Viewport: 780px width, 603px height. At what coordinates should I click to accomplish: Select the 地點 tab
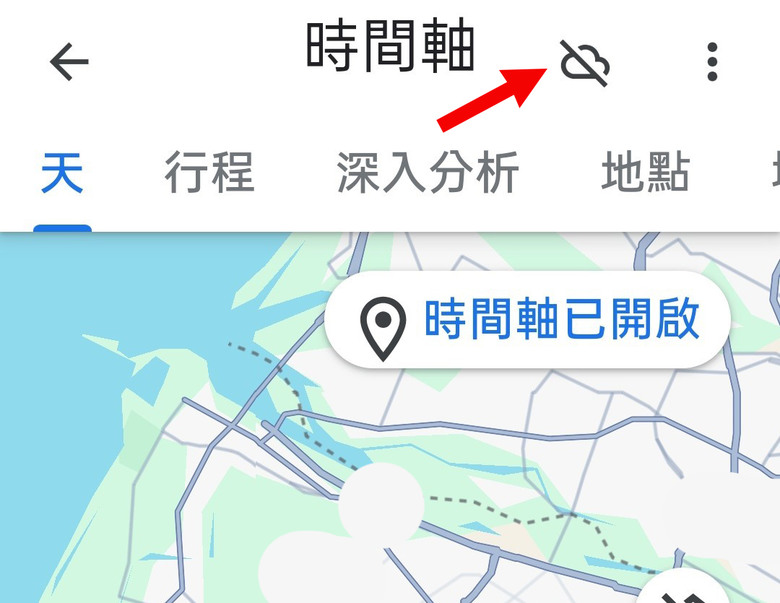pyautogui.click(x=645, y=174)
